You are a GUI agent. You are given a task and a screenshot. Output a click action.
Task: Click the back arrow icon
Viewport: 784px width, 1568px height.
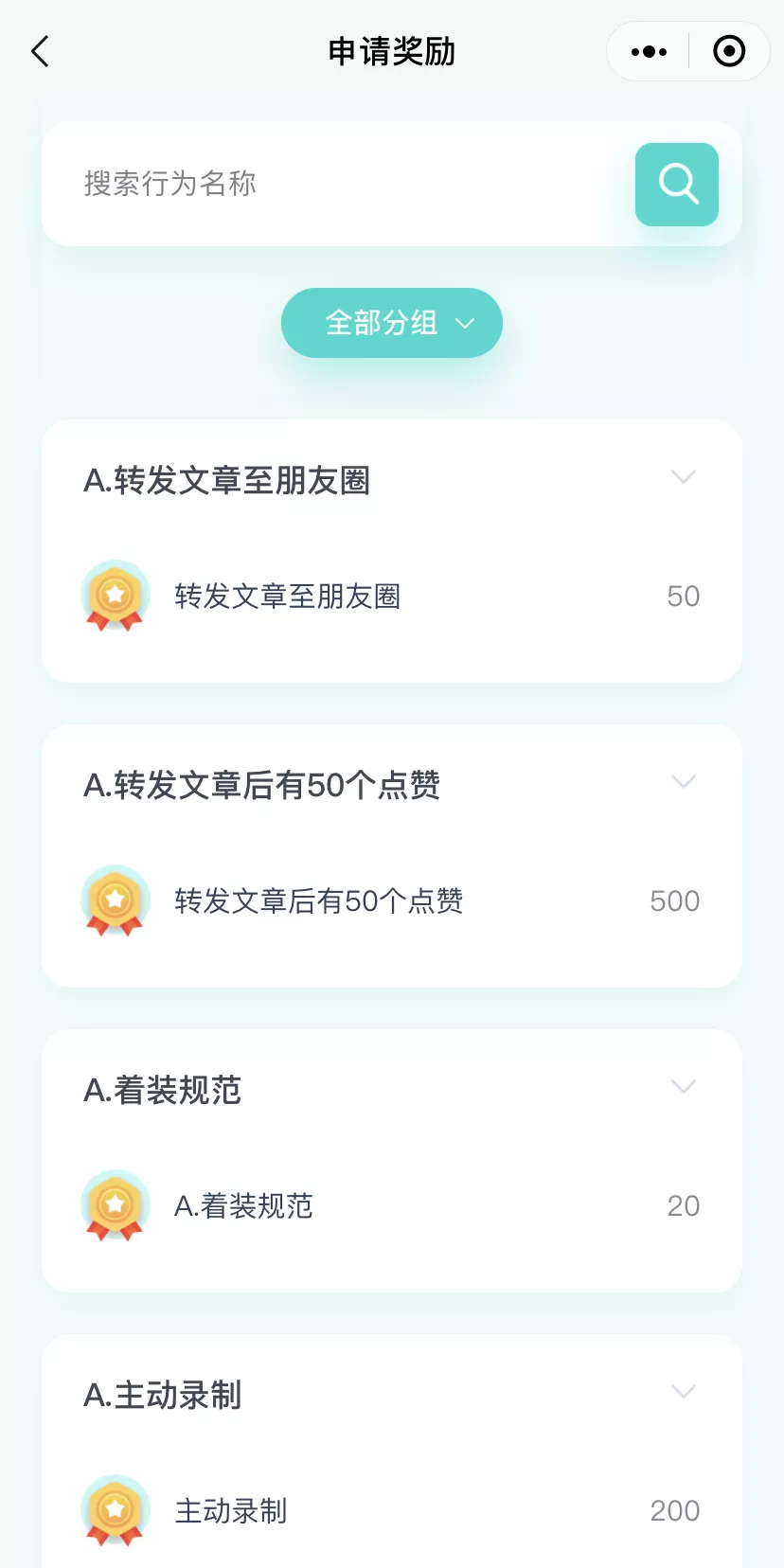(x=39, y=51)
